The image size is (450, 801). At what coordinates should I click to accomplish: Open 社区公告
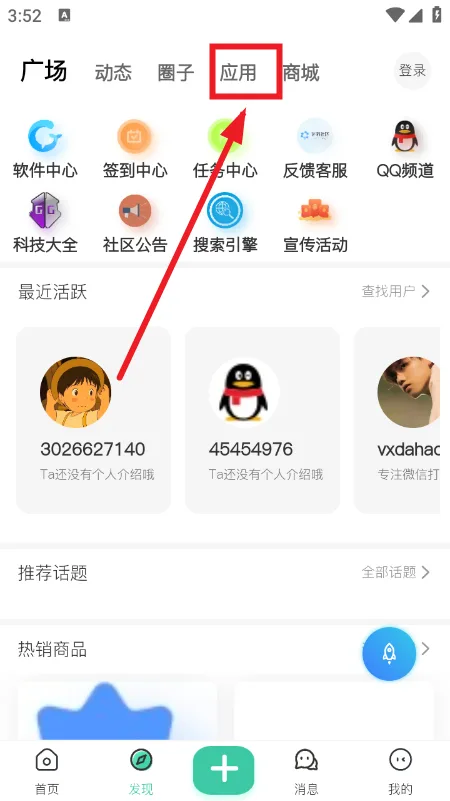coord(135,223)
